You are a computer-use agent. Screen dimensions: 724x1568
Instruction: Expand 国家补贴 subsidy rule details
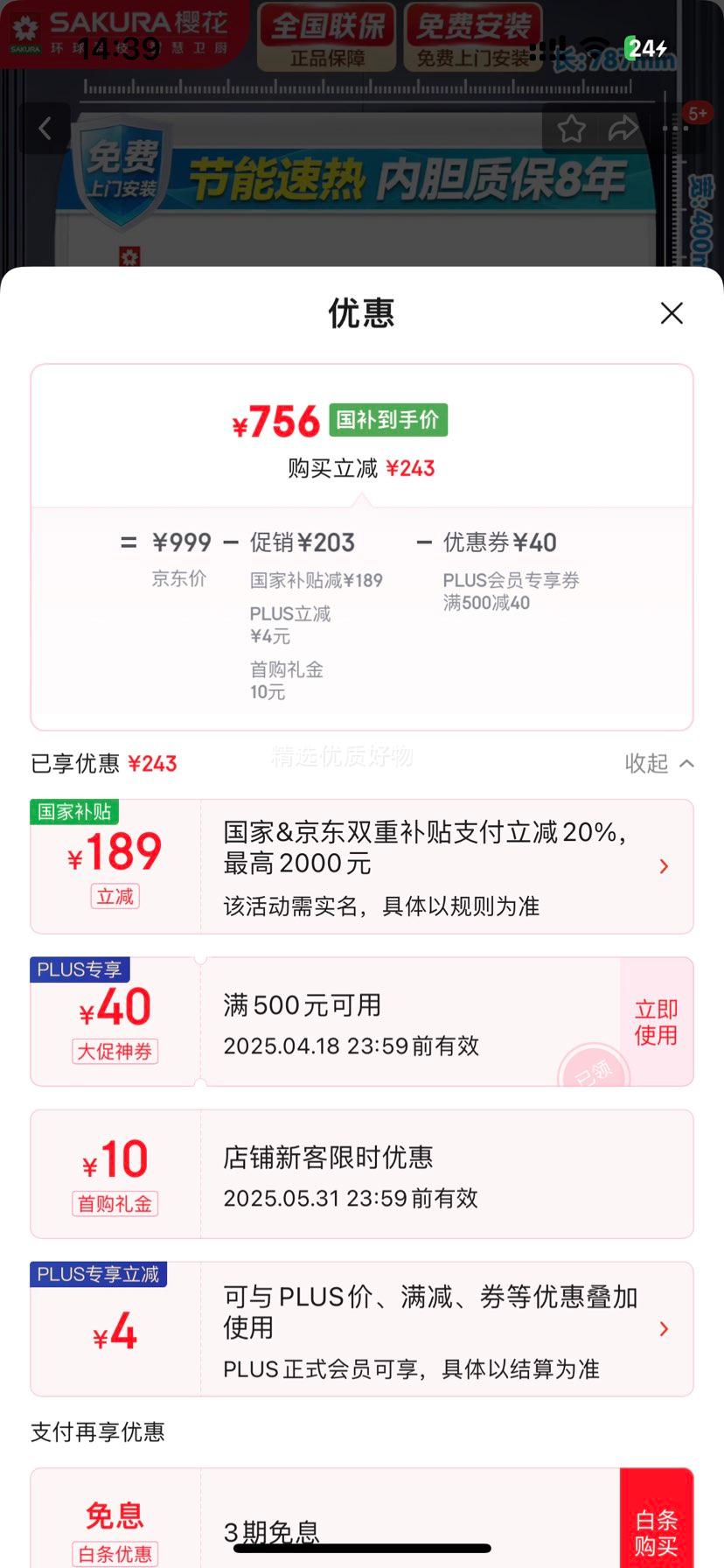click(x=665, y=866)
